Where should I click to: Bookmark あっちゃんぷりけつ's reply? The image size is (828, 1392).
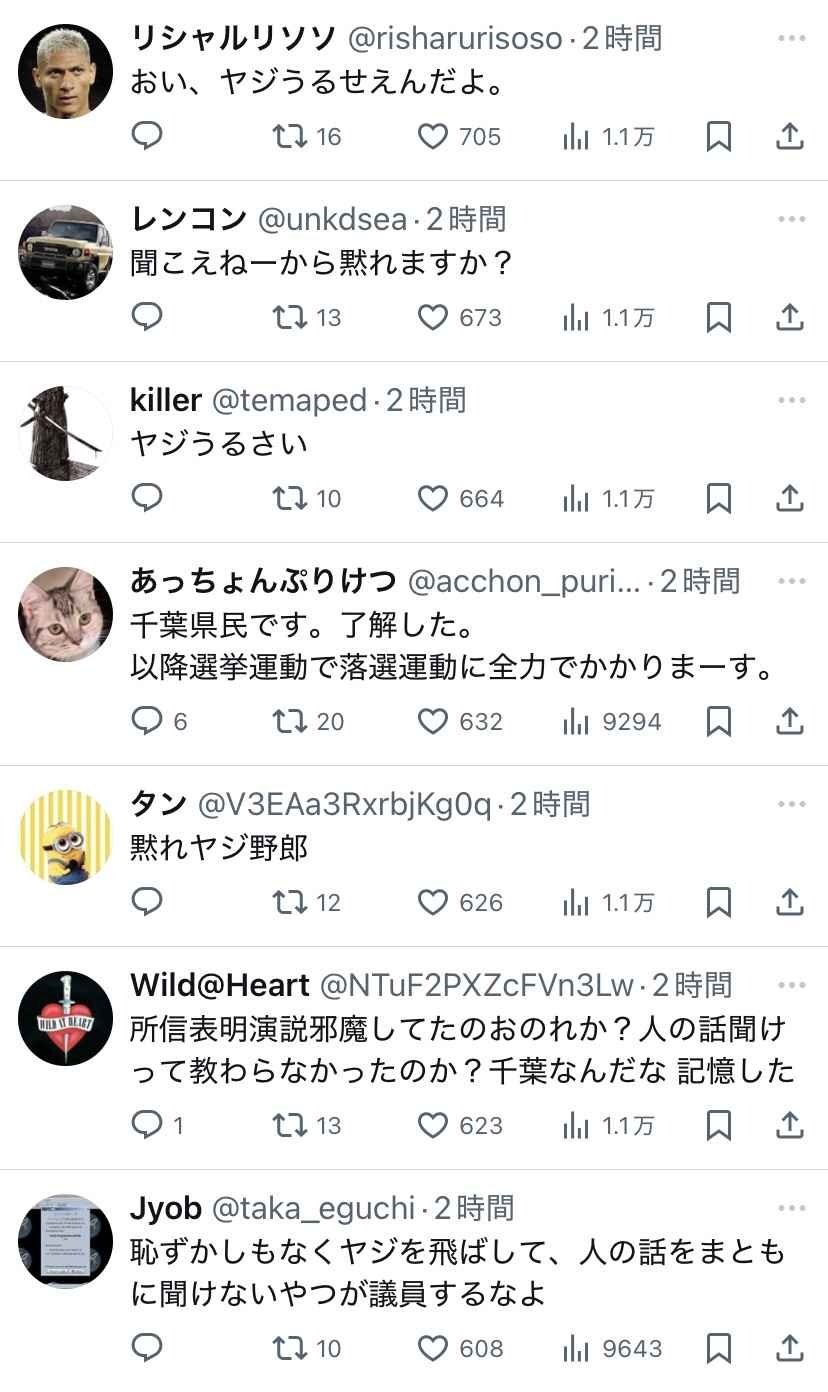pyautogui.click(x=718, y=721)
